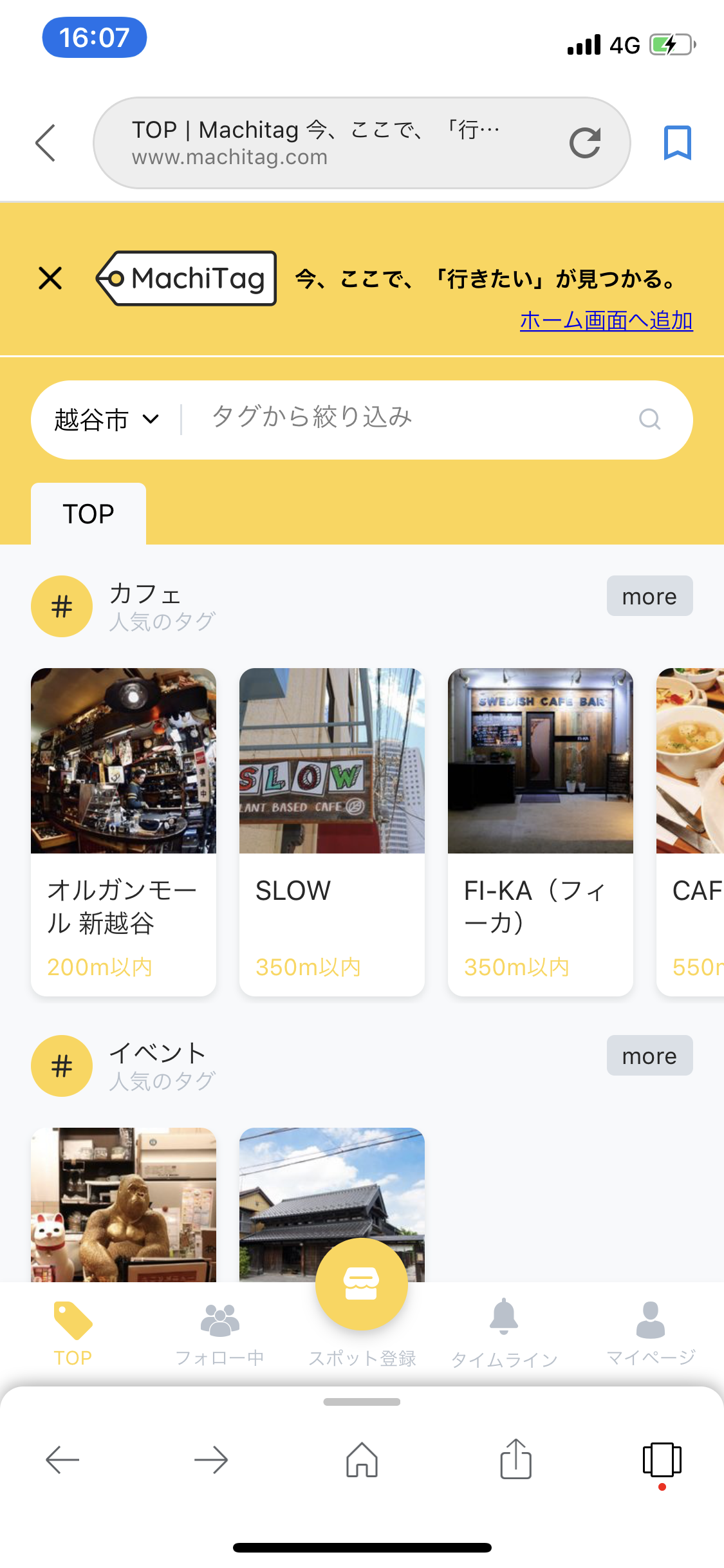The height and width of the screenshot is (1568, 724).
Task: Focus the タグから絞り込み search field
Action: pos(412,418)
